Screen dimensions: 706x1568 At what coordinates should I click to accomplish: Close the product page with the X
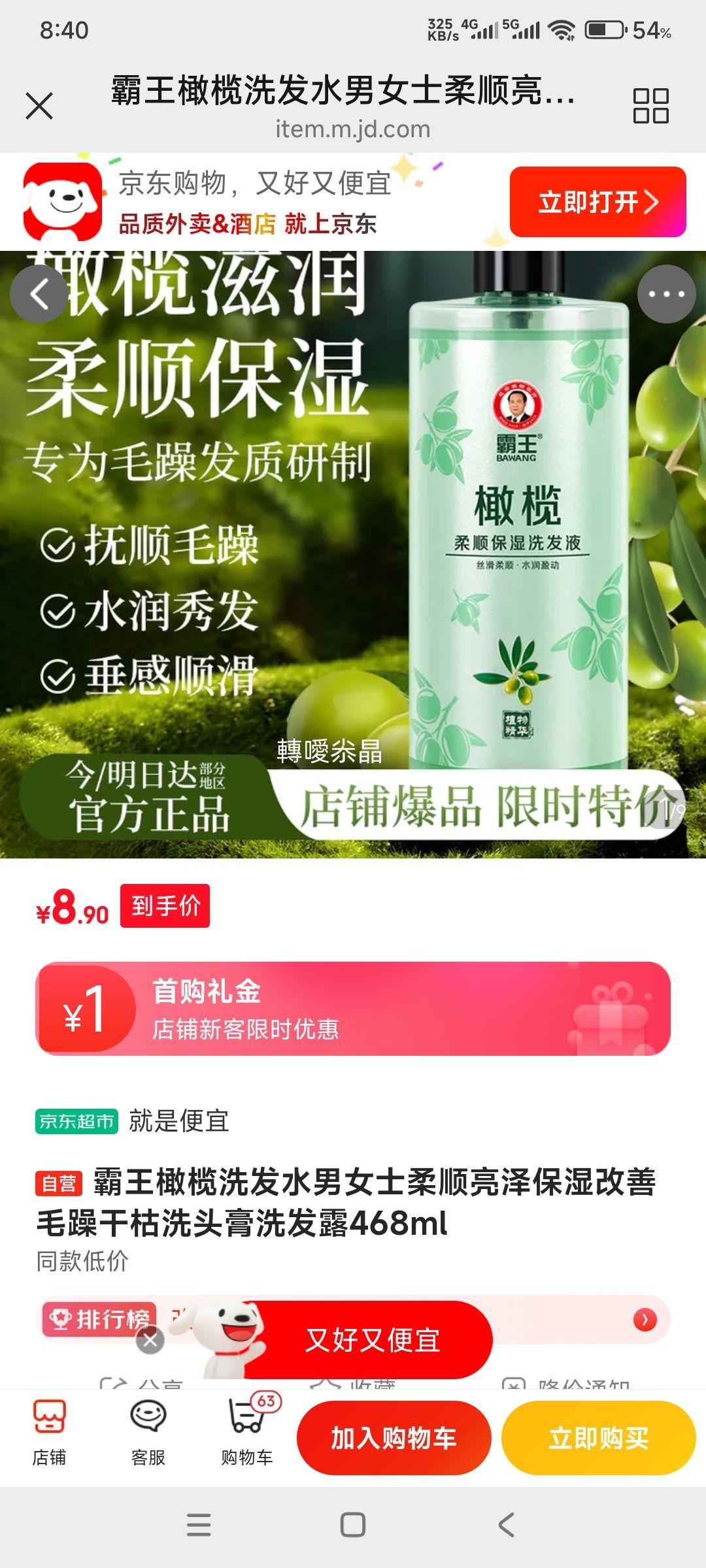(39, 105)
